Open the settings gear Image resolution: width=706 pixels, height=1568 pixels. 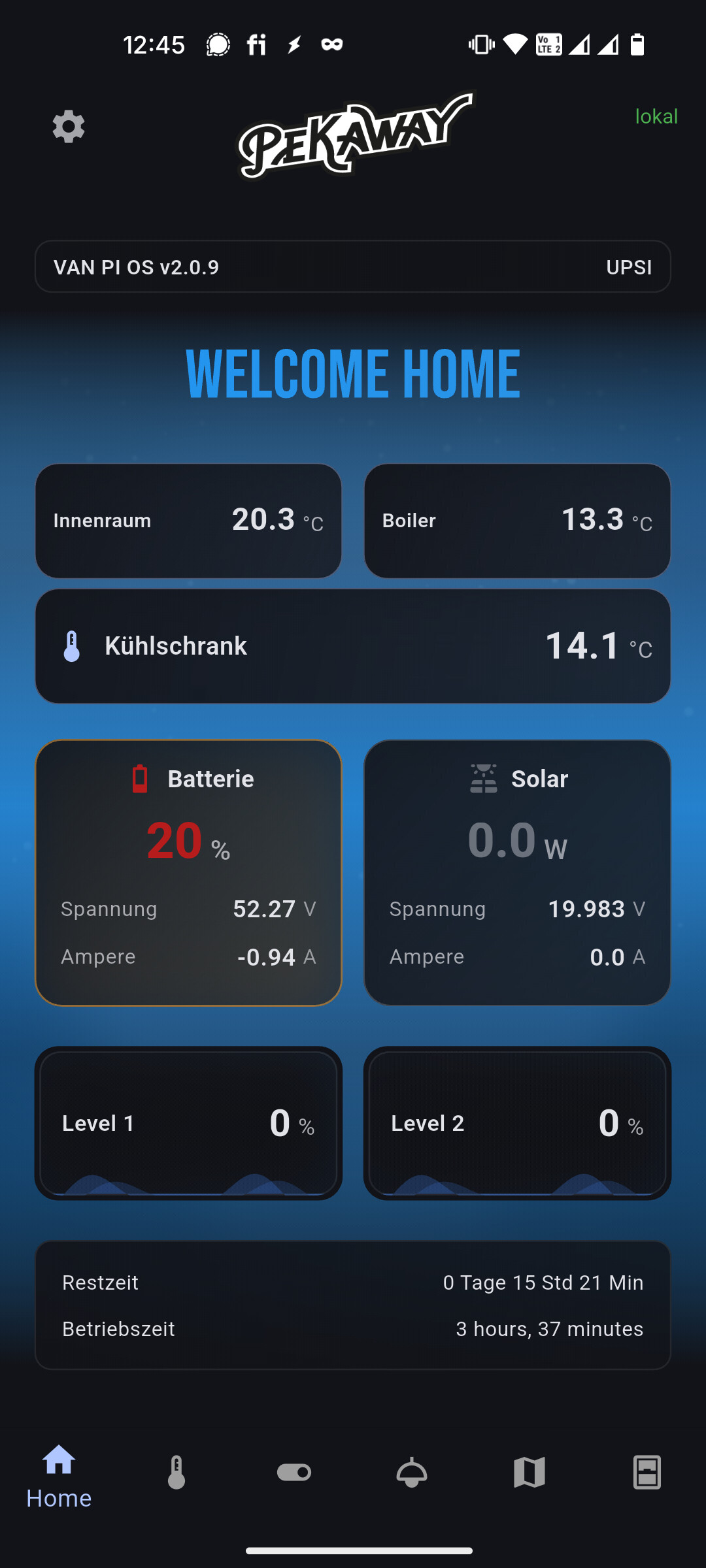click(69, 126)
